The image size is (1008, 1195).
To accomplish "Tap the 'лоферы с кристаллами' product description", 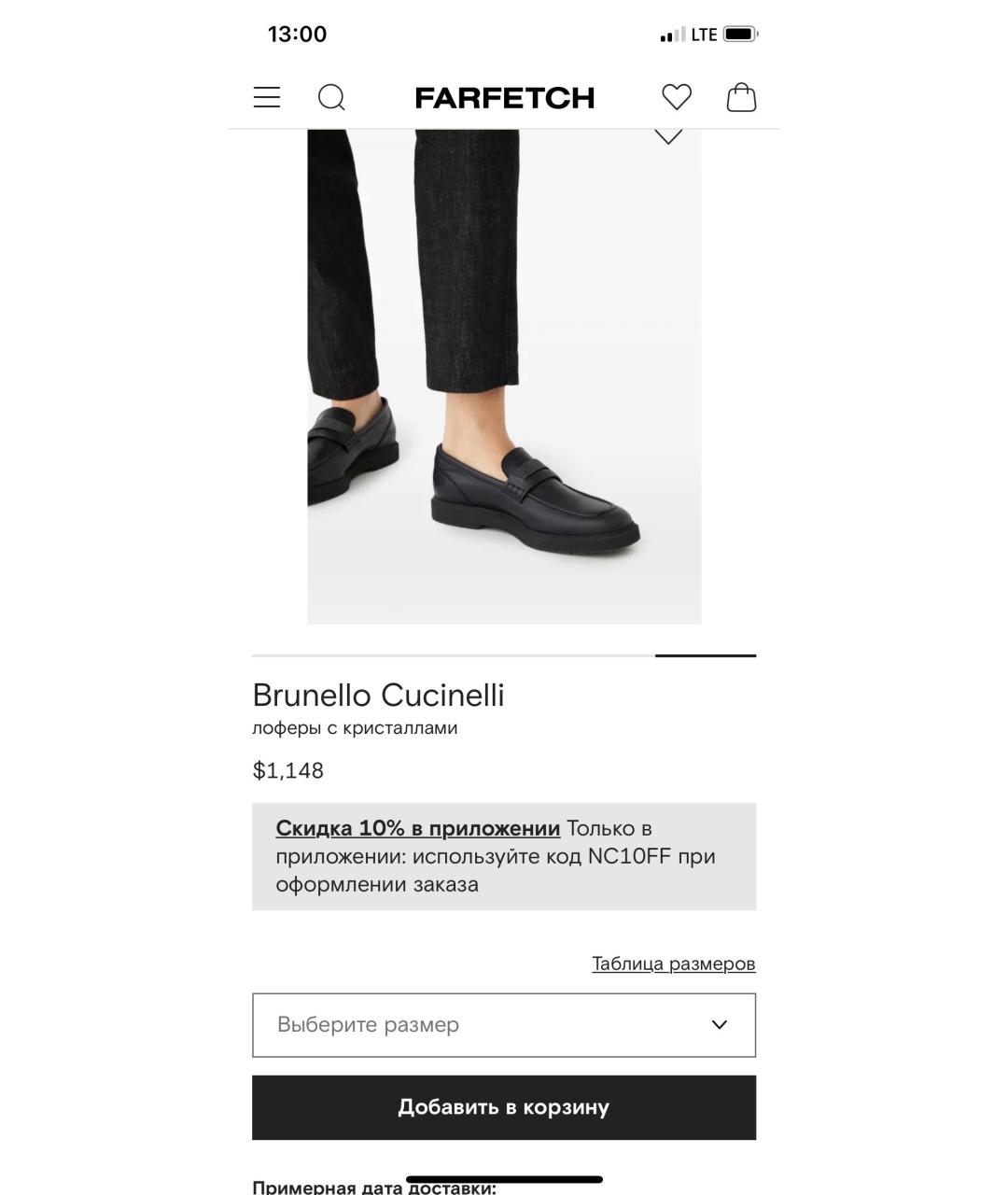I will coord(356,727).
